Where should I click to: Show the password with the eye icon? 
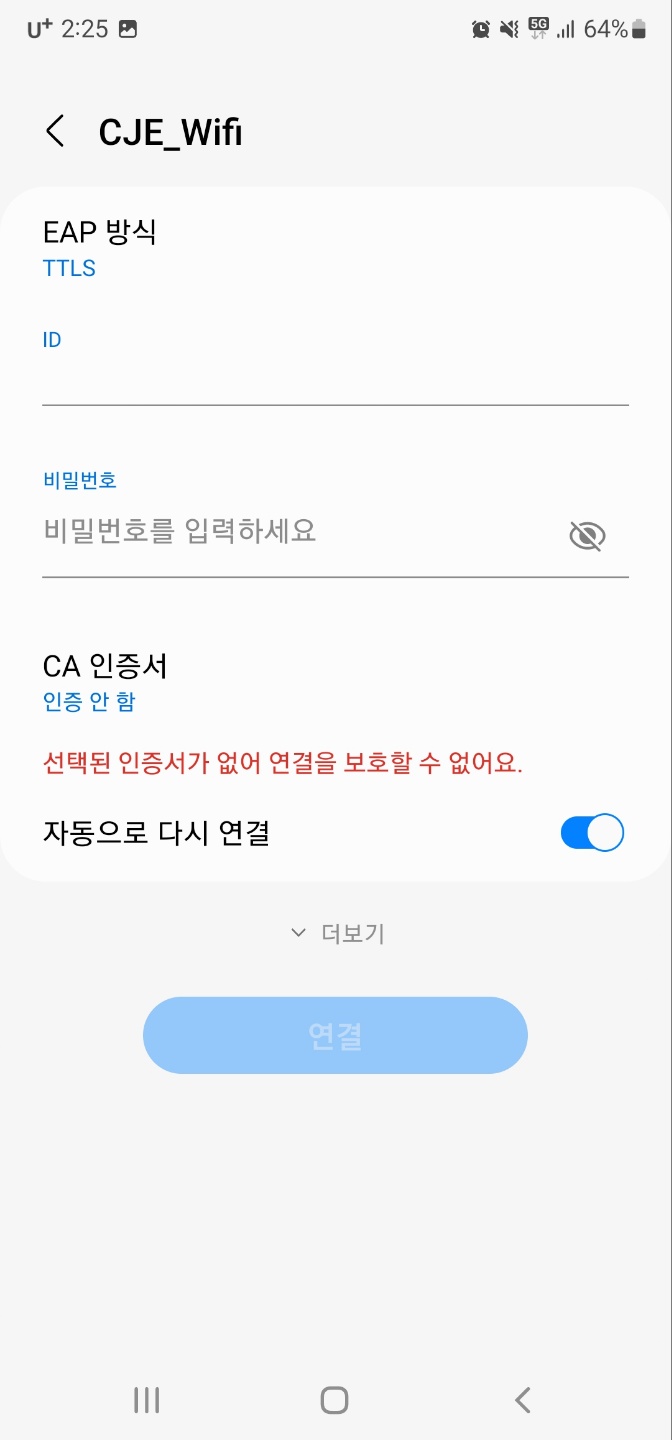587,536
